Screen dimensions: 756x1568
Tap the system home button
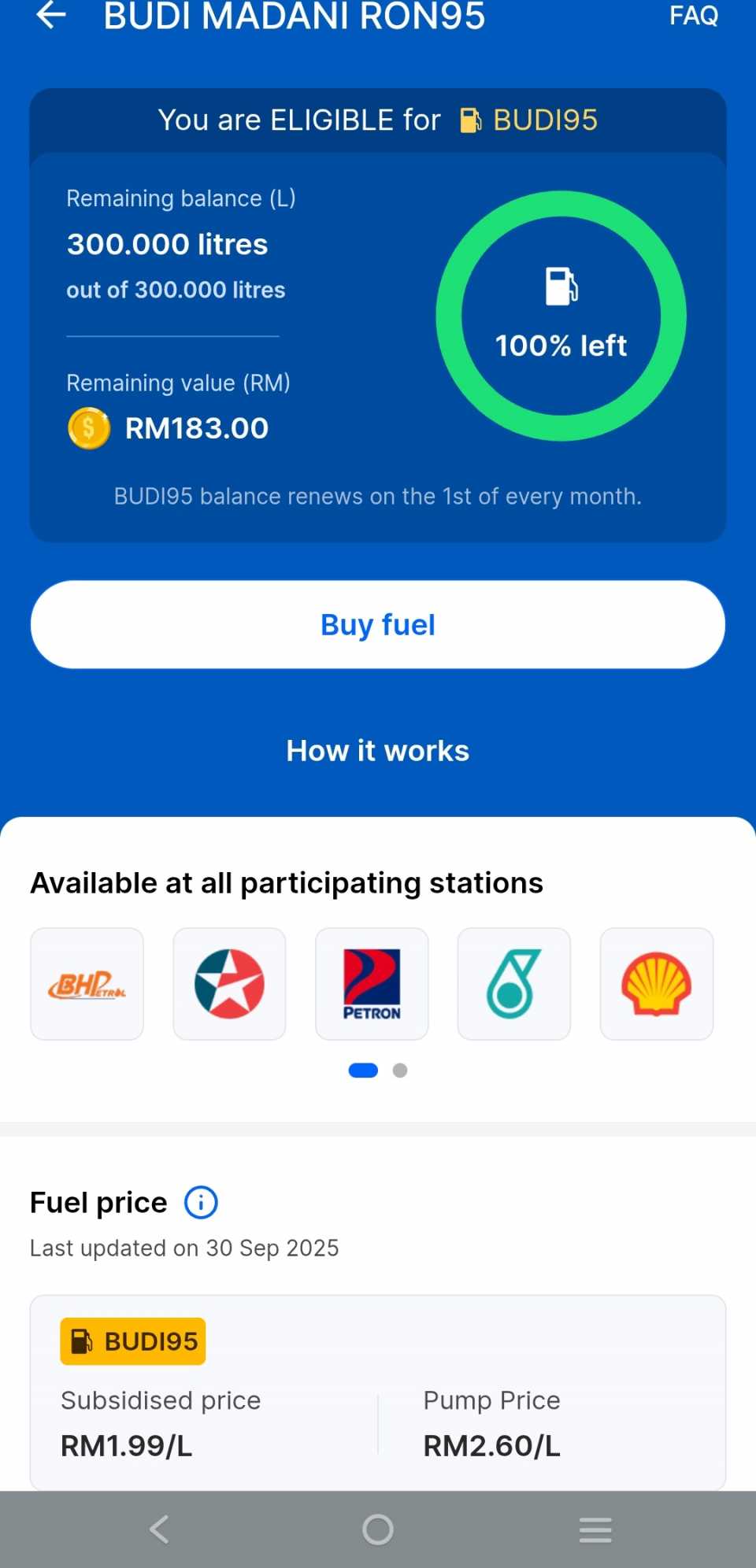pyautogui.click(x=378, y=1529)
